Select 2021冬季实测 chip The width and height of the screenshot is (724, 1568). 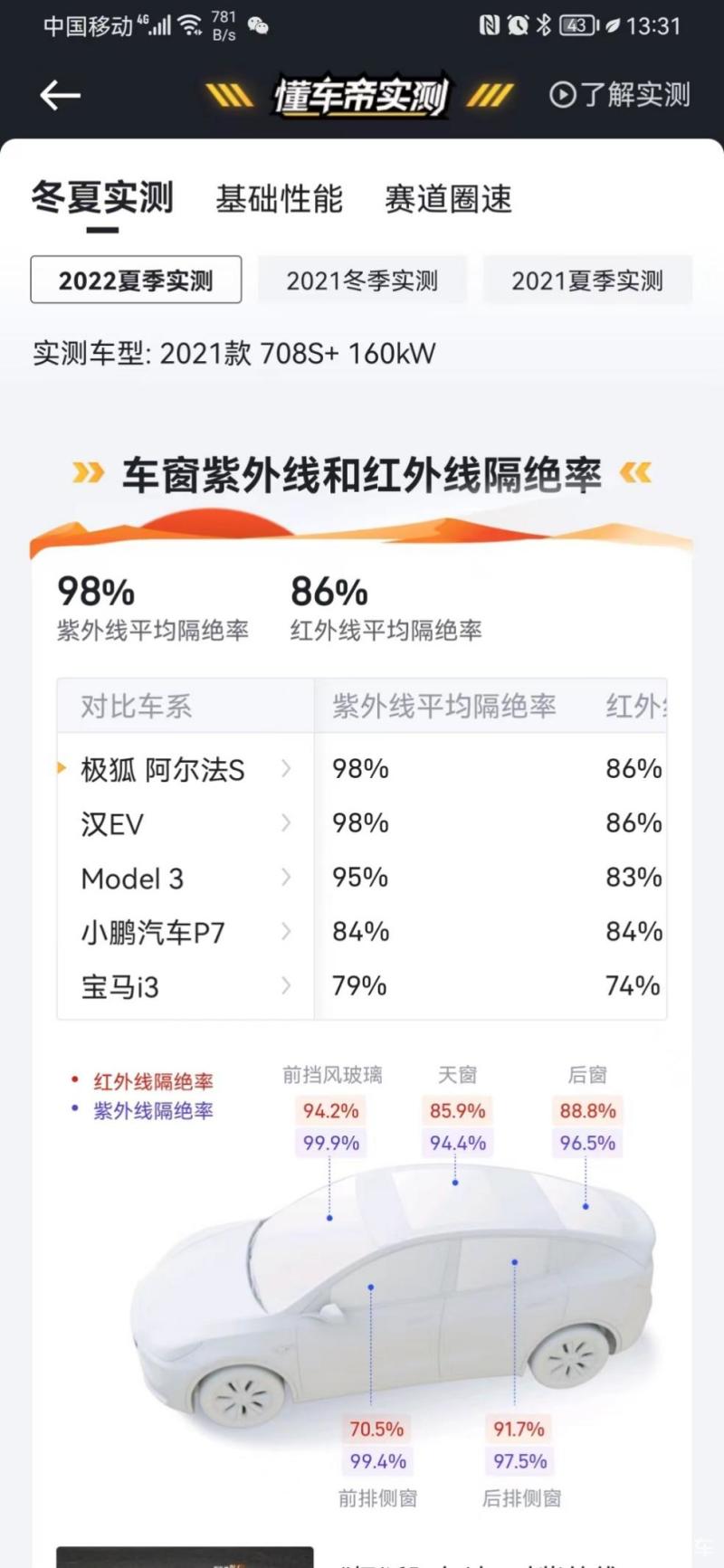coord(362,280)
